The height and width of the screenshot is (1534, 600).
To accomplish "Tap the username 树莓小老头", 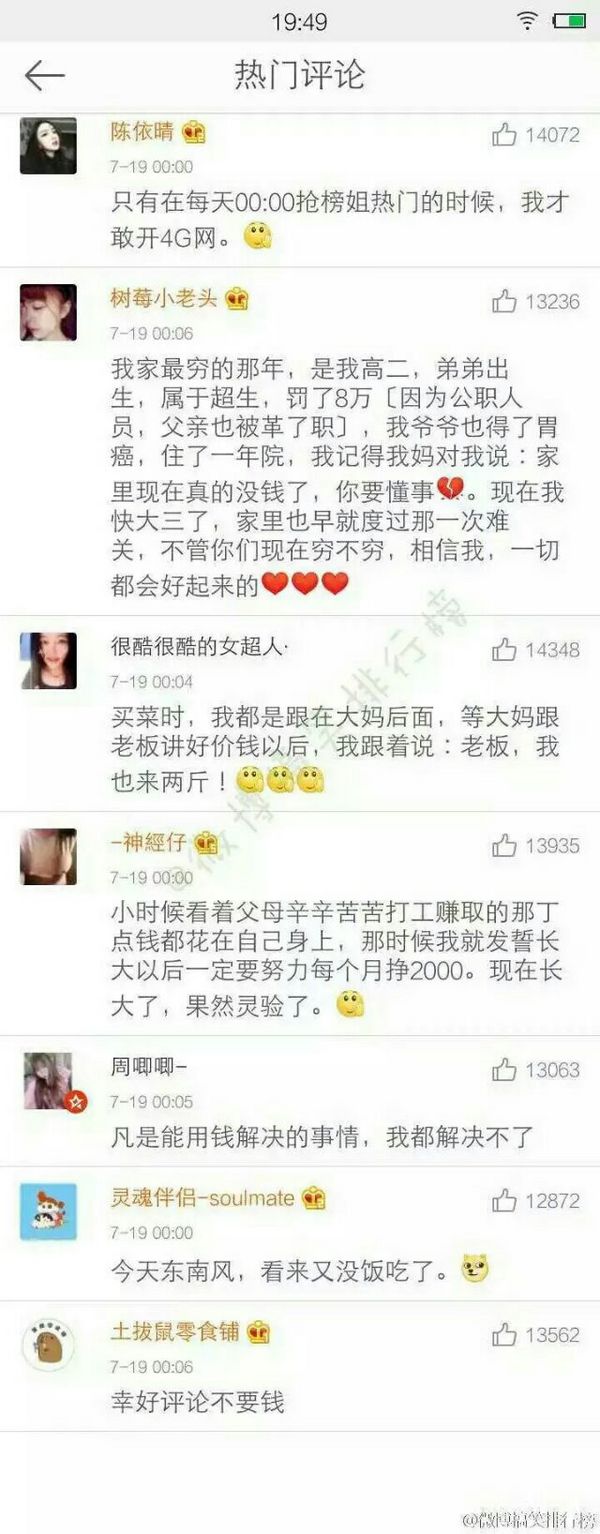I will click(166, 298).
